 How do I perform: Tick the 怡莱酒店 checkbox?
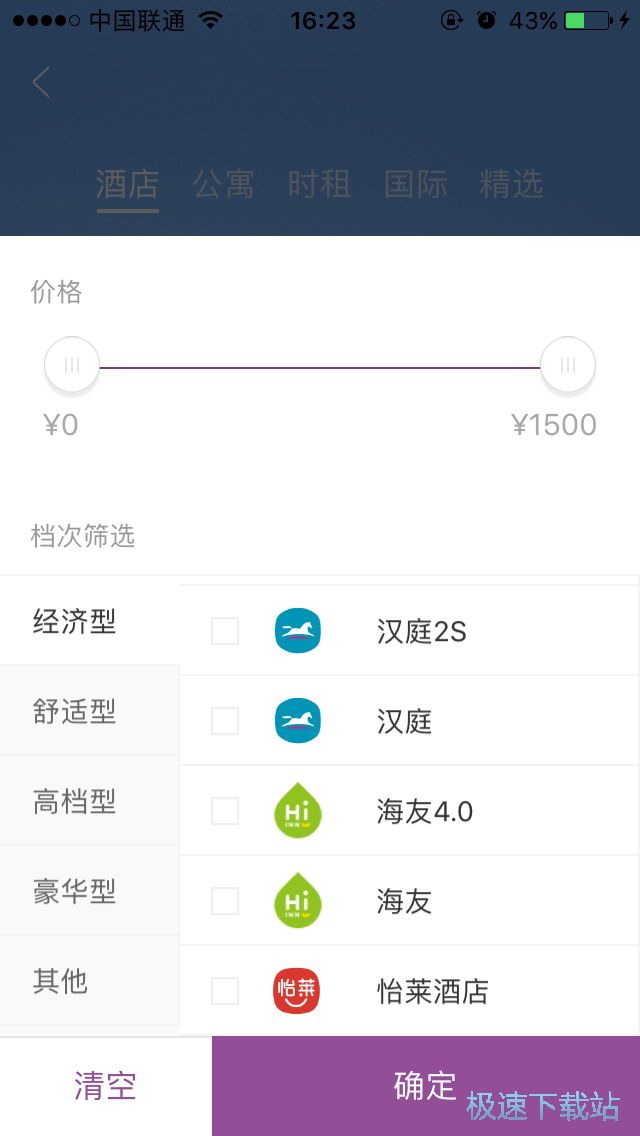click(x=225, y=991)
